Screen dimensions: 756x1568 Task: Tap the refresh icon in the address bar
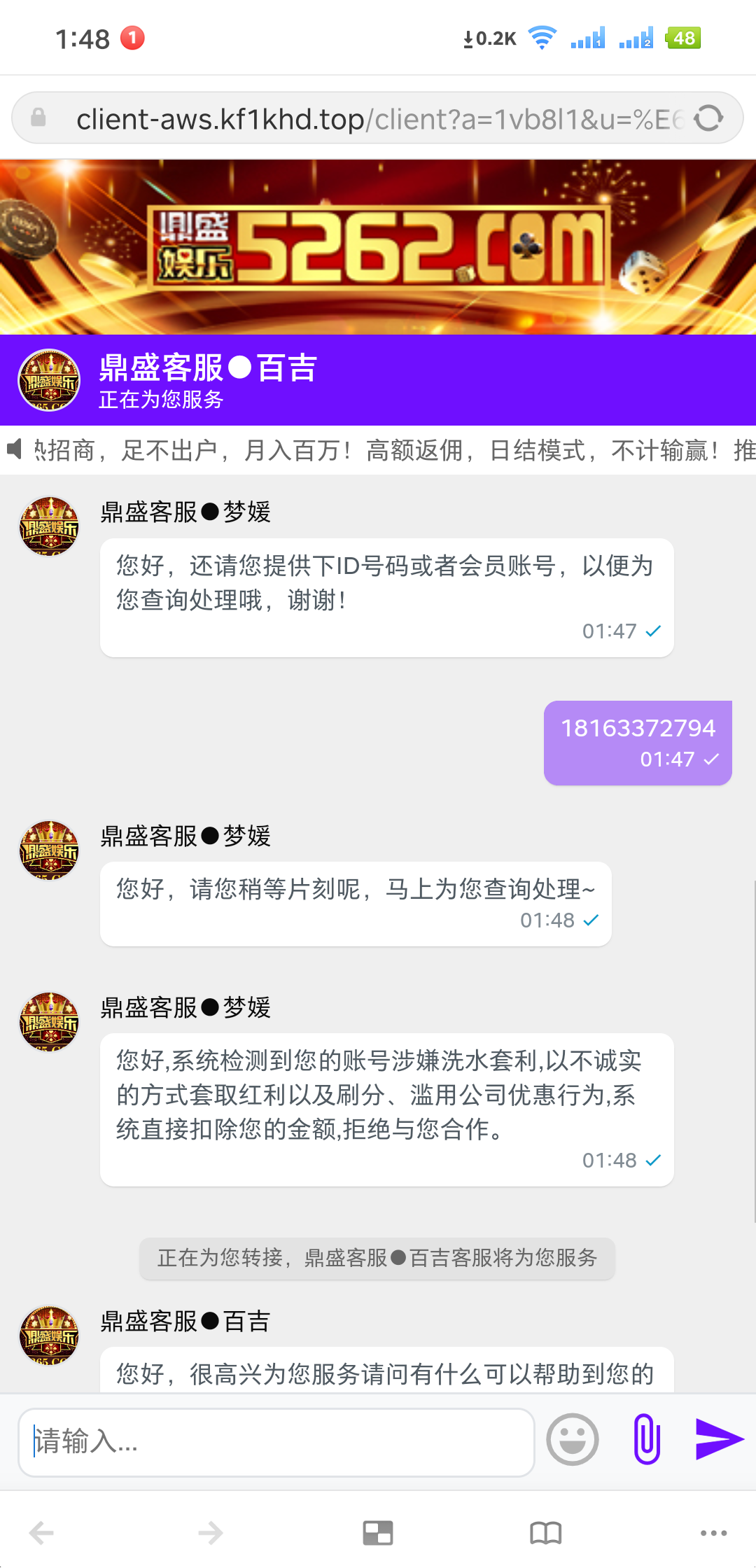click(x=709, y=117)
